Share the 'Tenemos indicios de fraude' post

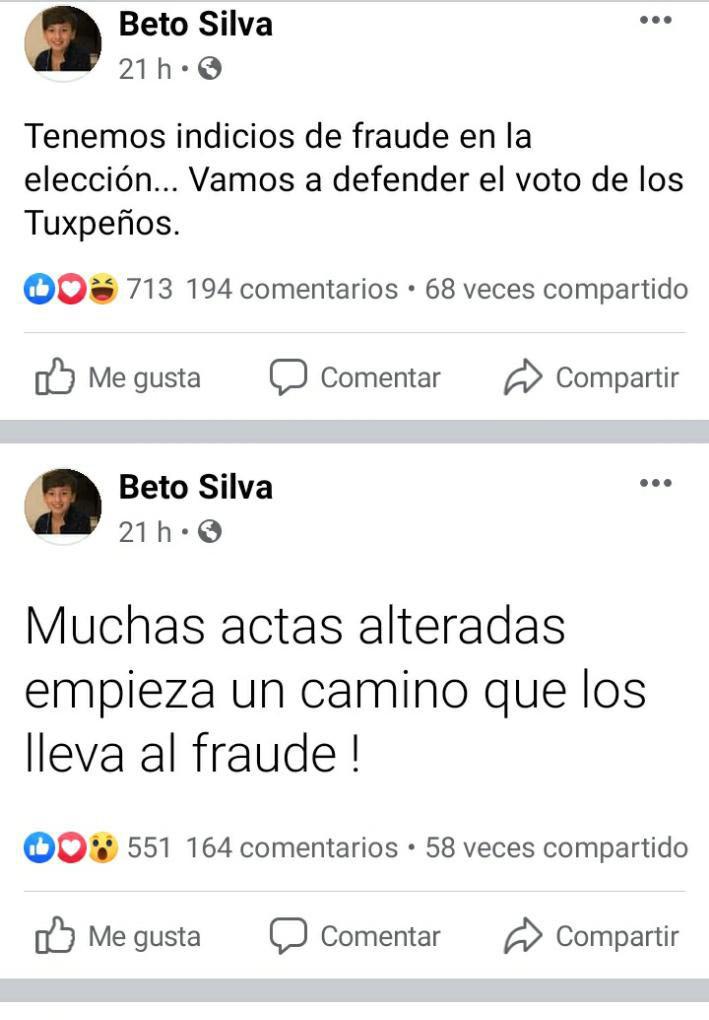[x=591, y=378]
